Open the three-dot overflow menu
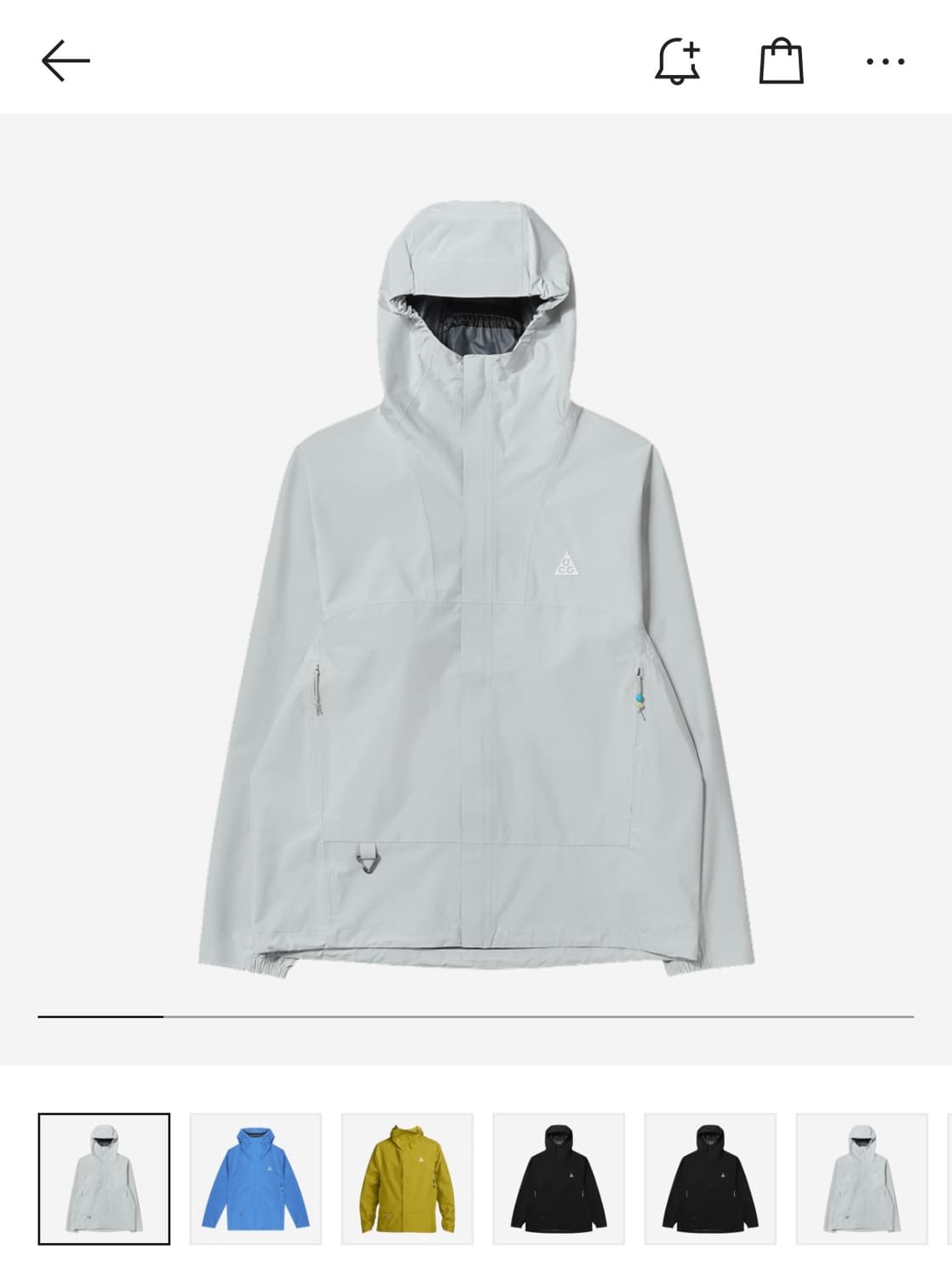Viewport: 952px width, 1277px height. pyautogui.click(x=885, y=61)
